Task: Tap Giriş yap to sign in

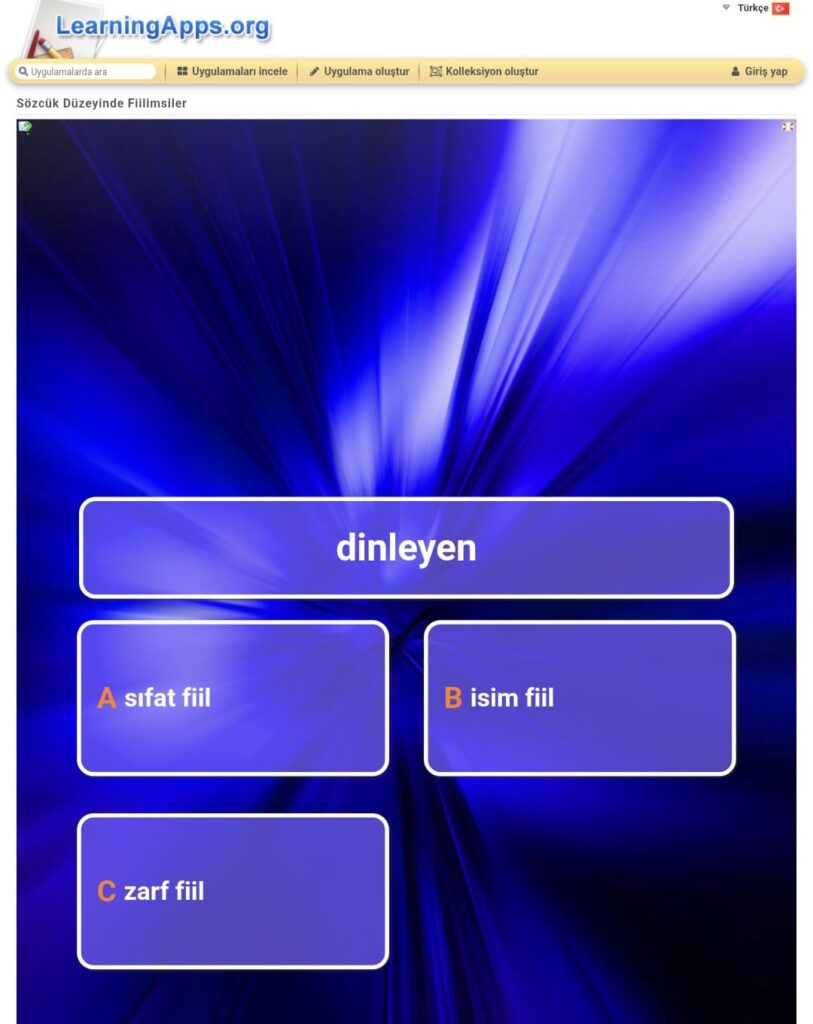Action: coord(759,72)
